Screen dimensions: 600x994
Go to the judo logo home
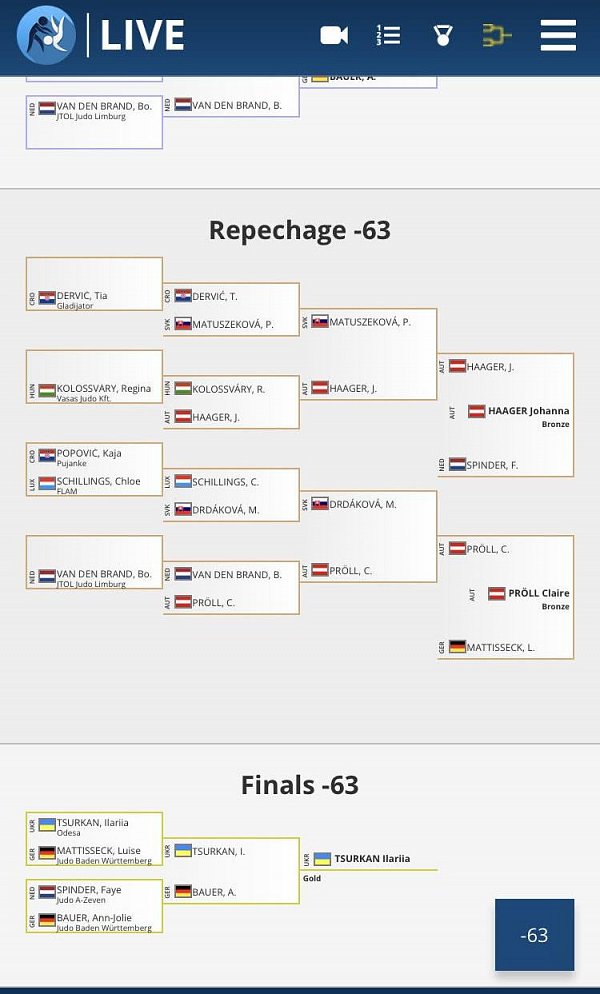46,36
